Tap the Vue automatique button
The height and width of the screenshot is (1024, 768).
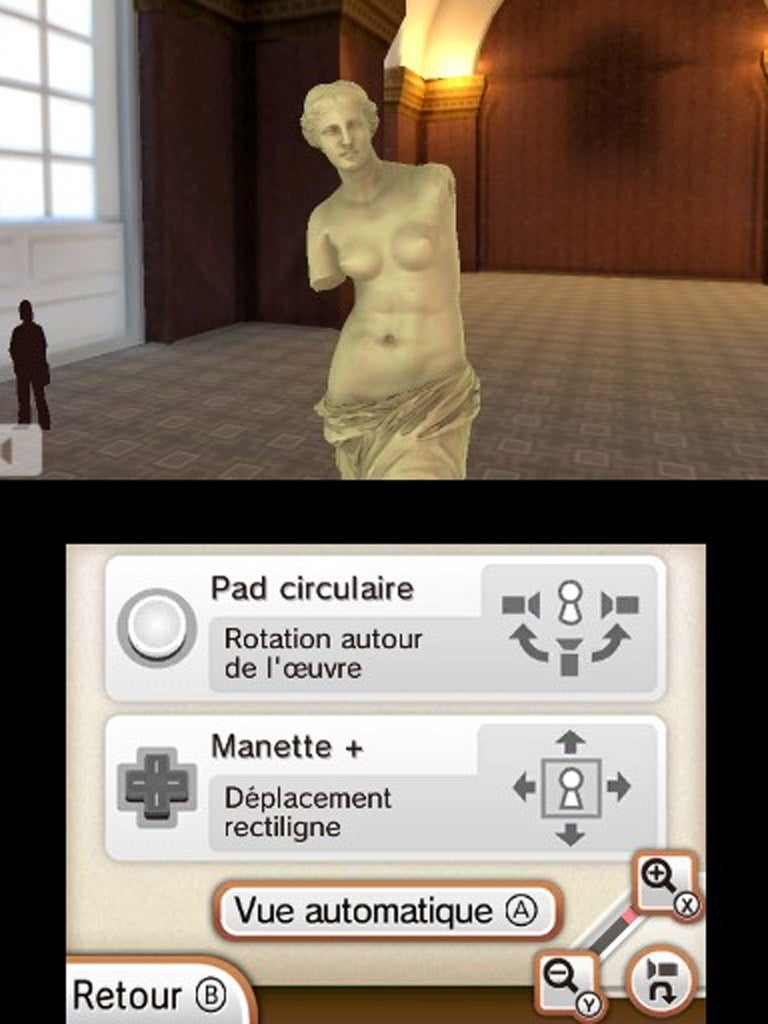point(386,911)
